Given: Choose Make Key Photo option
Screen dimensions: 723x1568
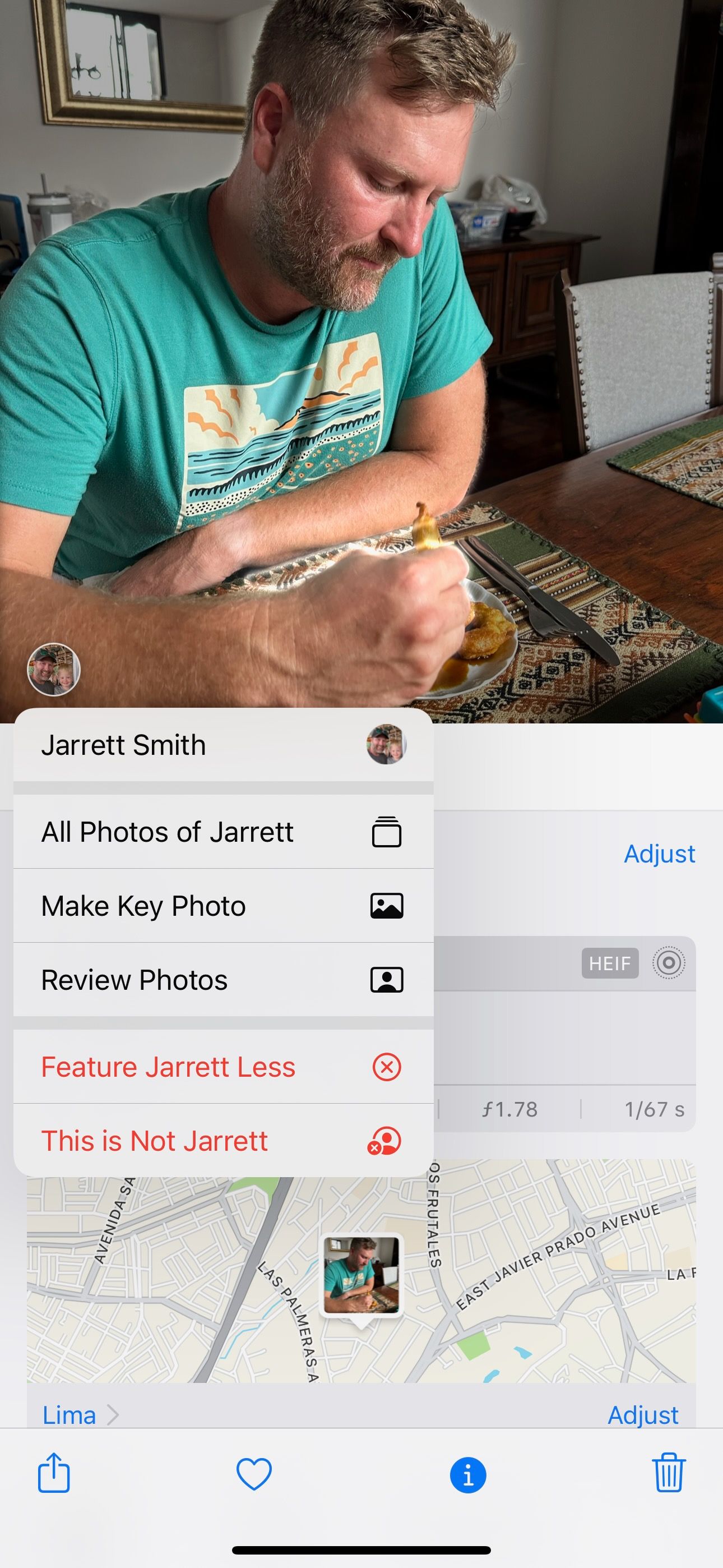Looking at the screenshot, I should (x=223, y=906).
